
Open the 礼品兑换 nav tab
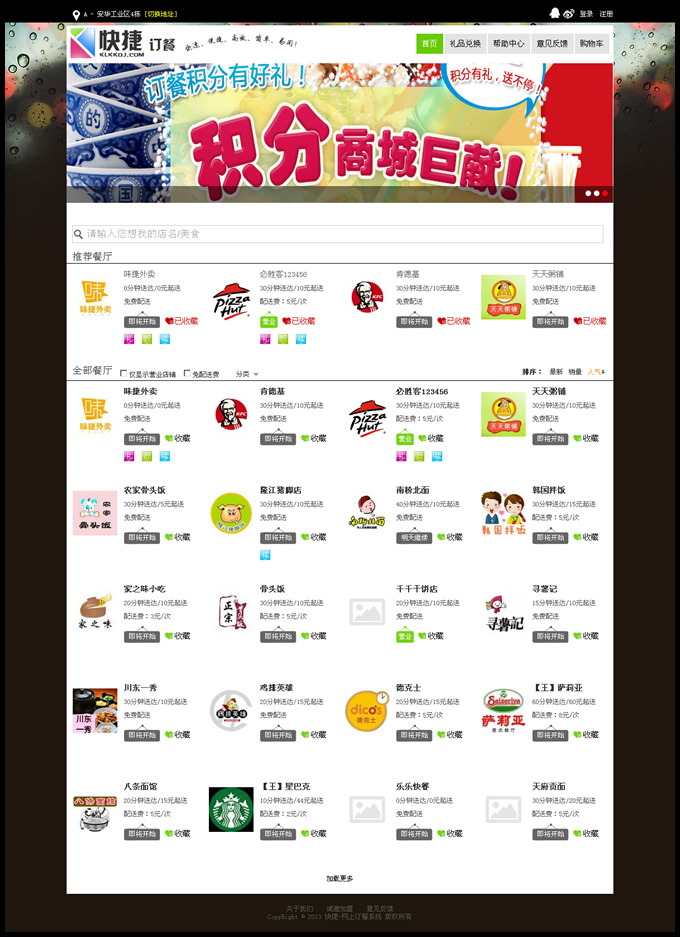tap(465, 44)
